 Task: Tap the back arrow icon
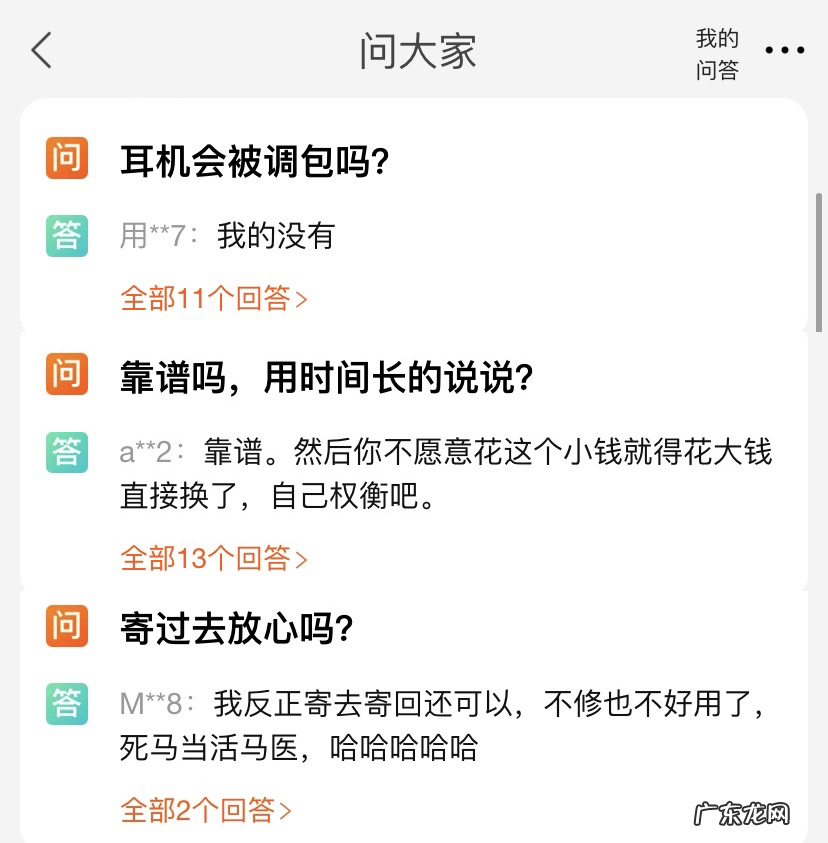coord(39,50)
